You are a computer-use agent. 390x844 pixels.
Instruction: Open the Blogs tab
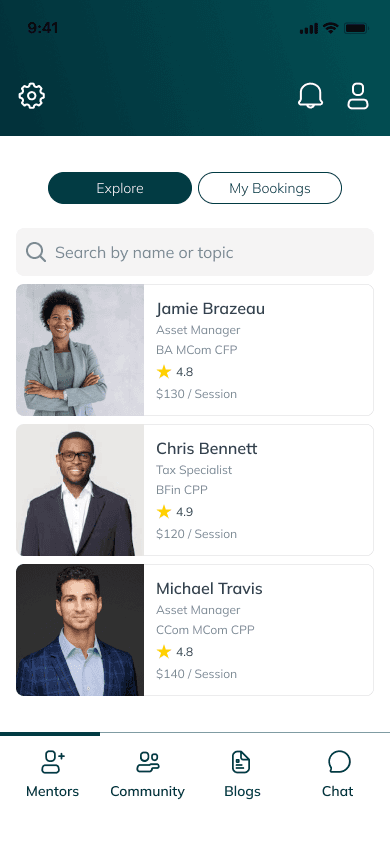tap(242, 774)
